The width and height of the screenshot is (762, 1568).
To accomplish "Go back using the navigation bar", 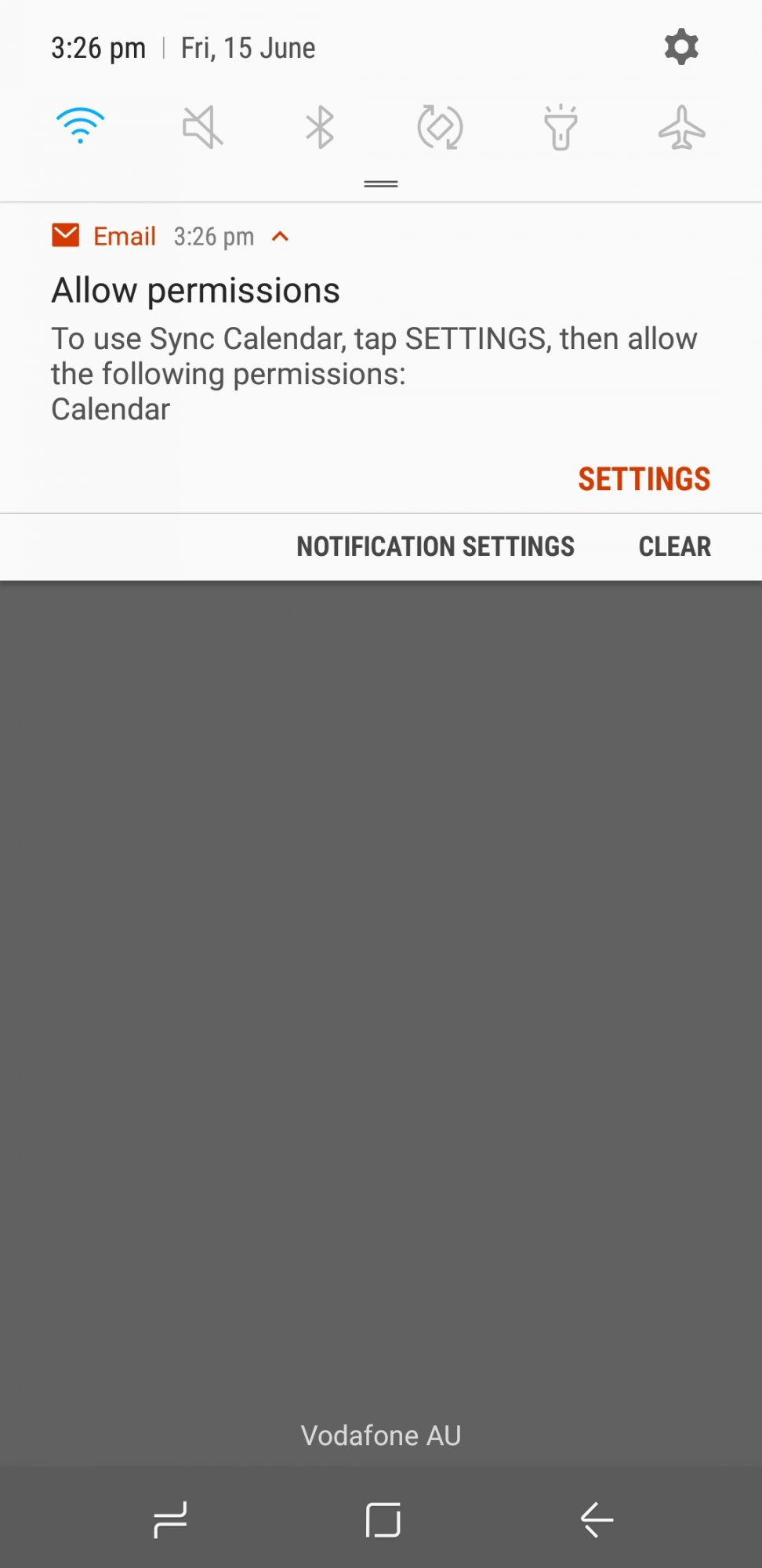I will pyautogui.click(x=597, y=1520).
